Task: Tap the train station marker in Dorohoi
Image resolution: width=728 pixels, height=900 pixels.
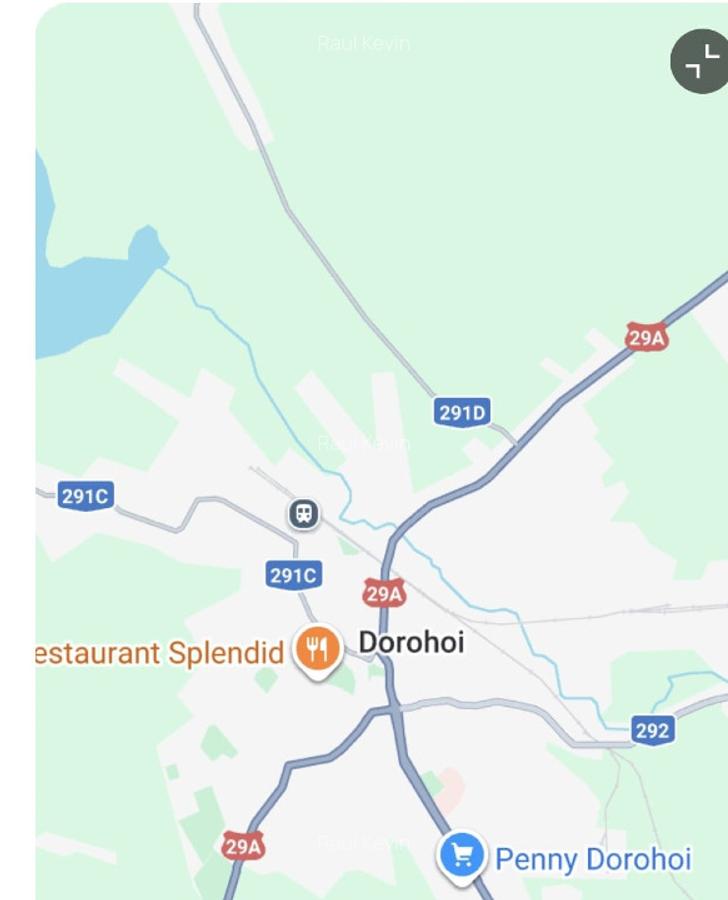Action: pyautogui.click(x=304, y=514)
